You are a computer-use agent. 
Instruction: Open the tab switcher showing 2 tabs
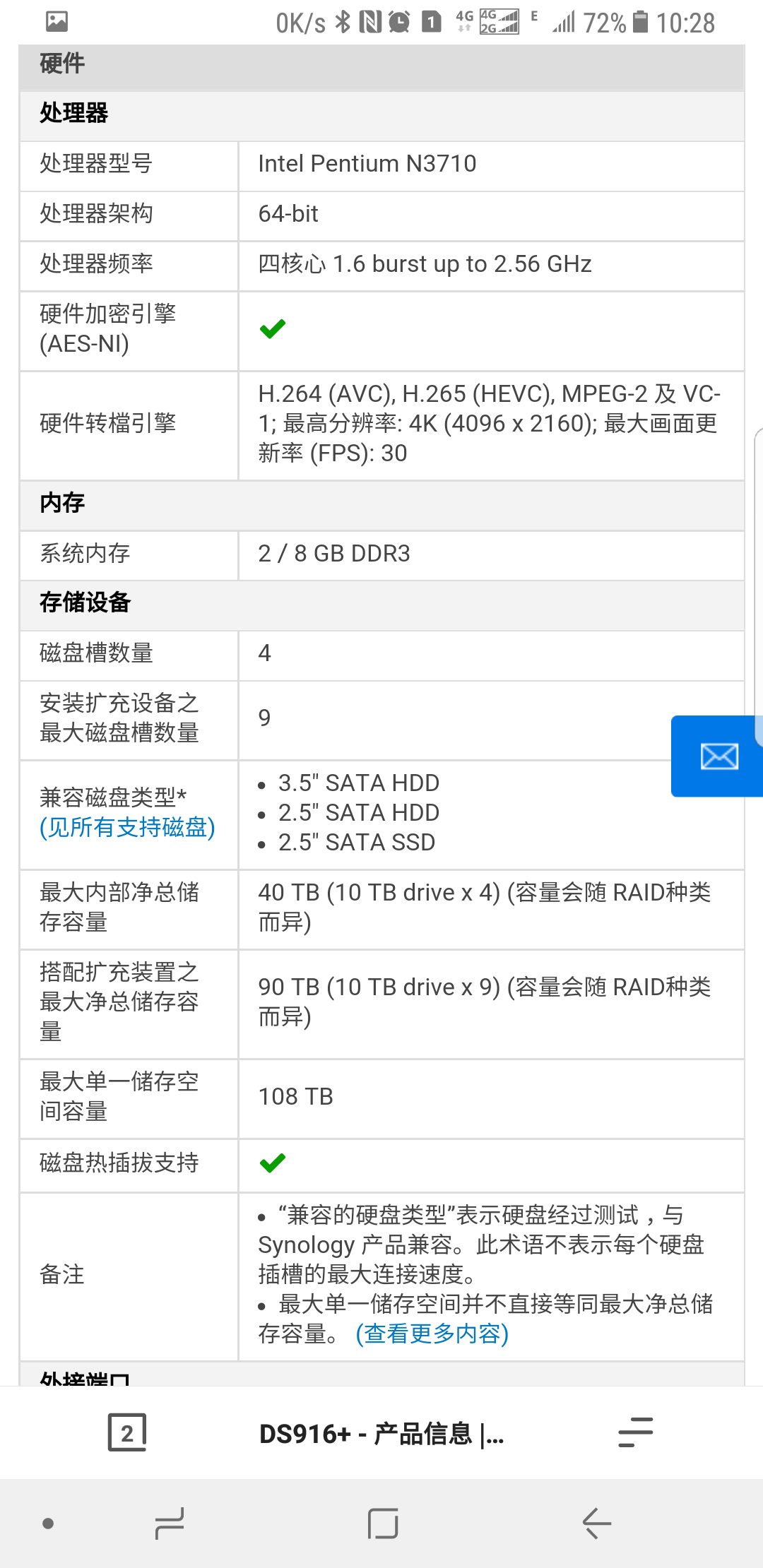tap(127, 1433)
